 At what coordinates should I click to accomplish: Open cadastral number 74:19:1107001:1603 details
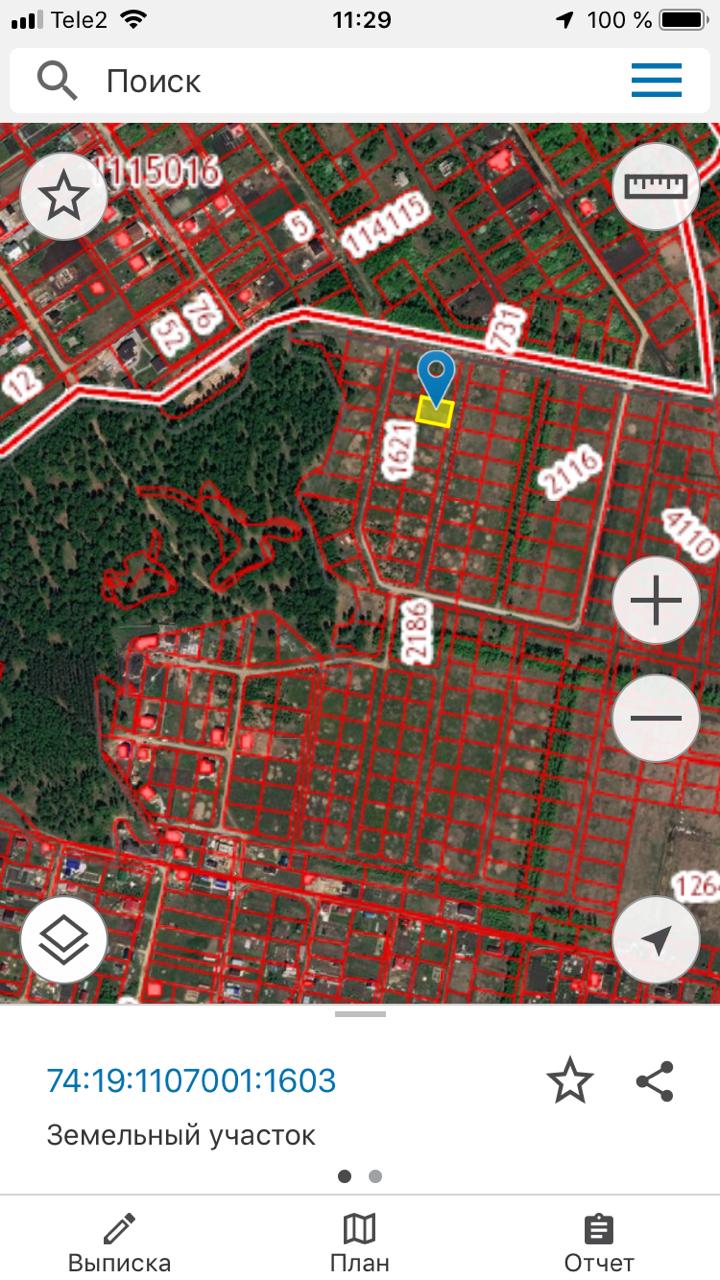click(191, 1081)
